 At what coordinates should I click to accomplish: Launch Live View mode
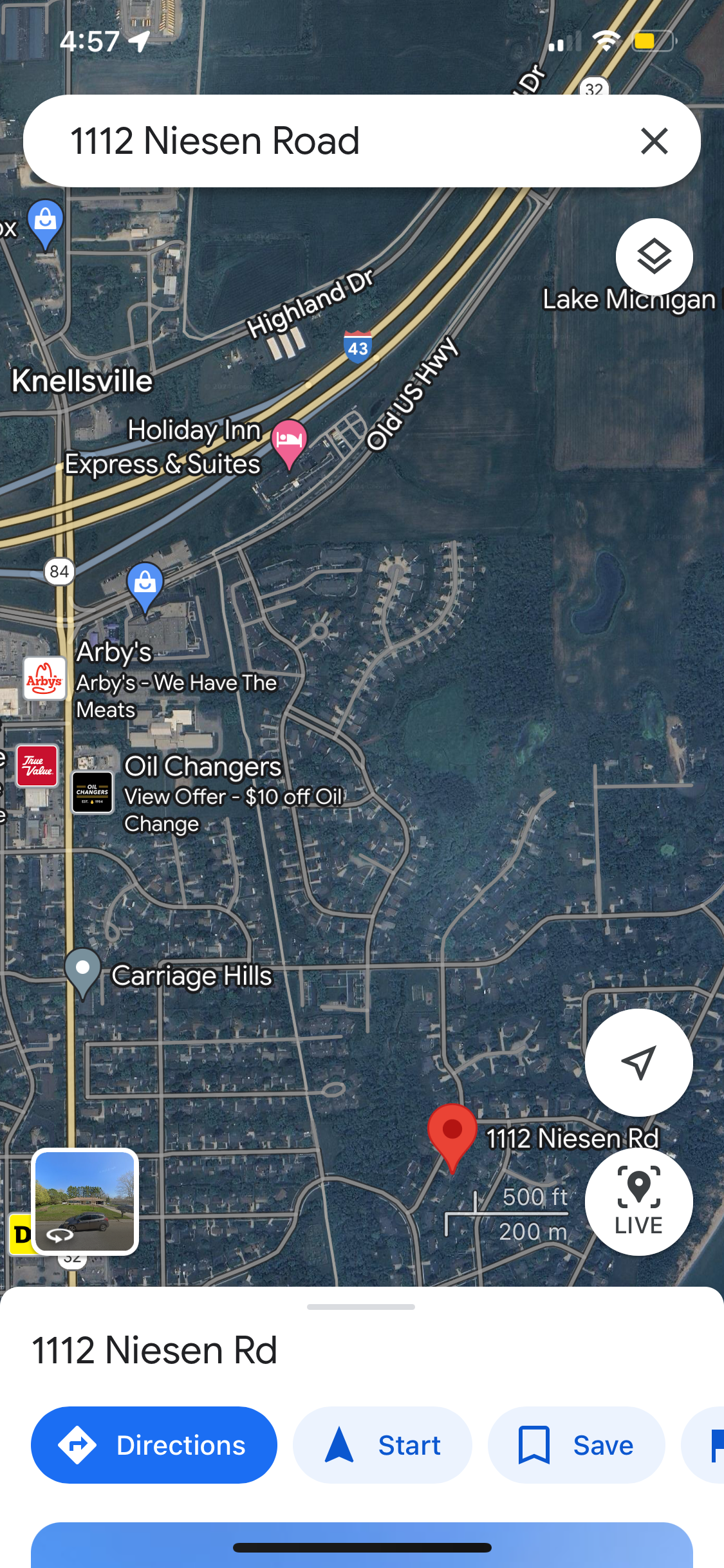[638, 1201]
